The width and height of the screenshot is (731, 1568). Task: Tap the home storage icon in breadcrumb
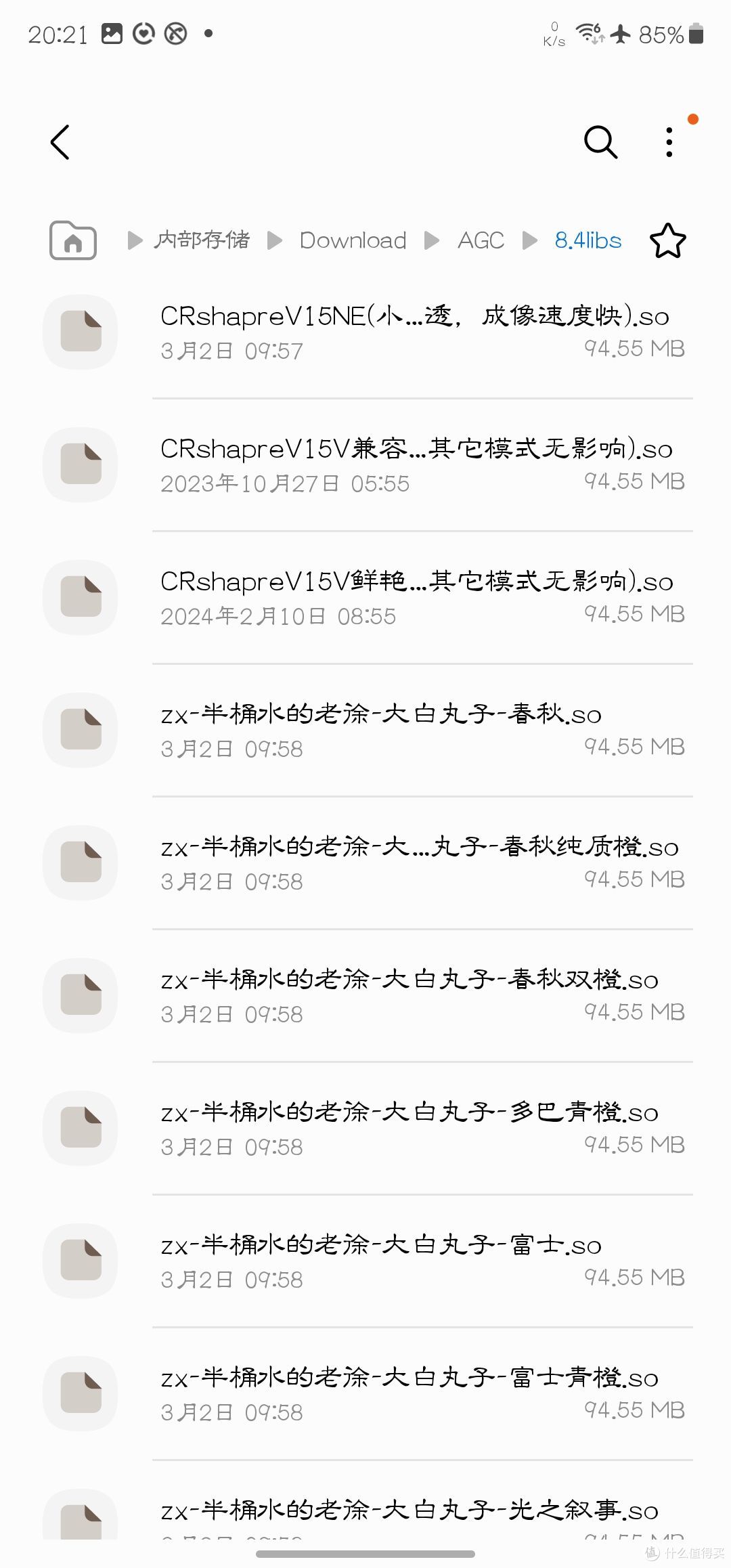coord(72,240)
